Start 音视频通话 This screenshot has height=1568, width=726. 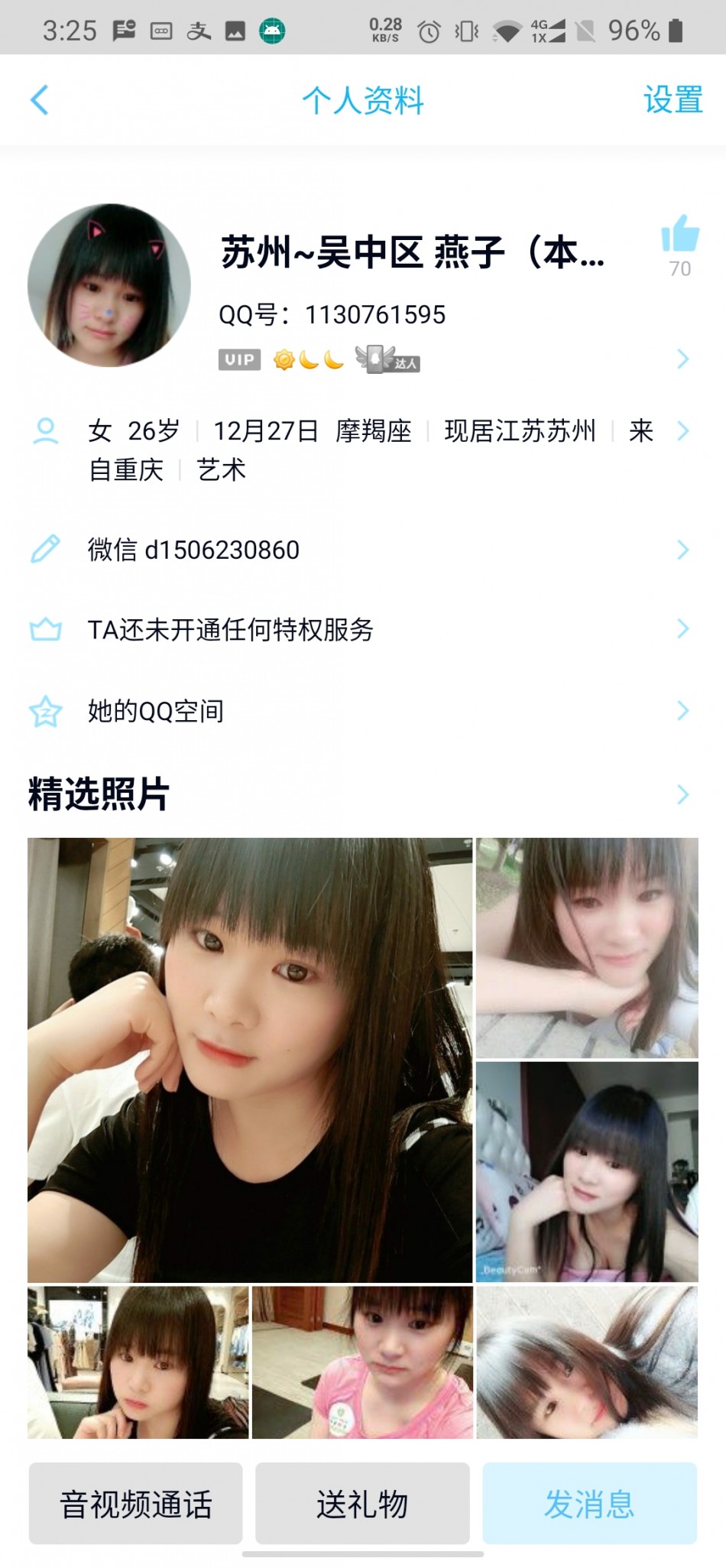[136, 1504]
